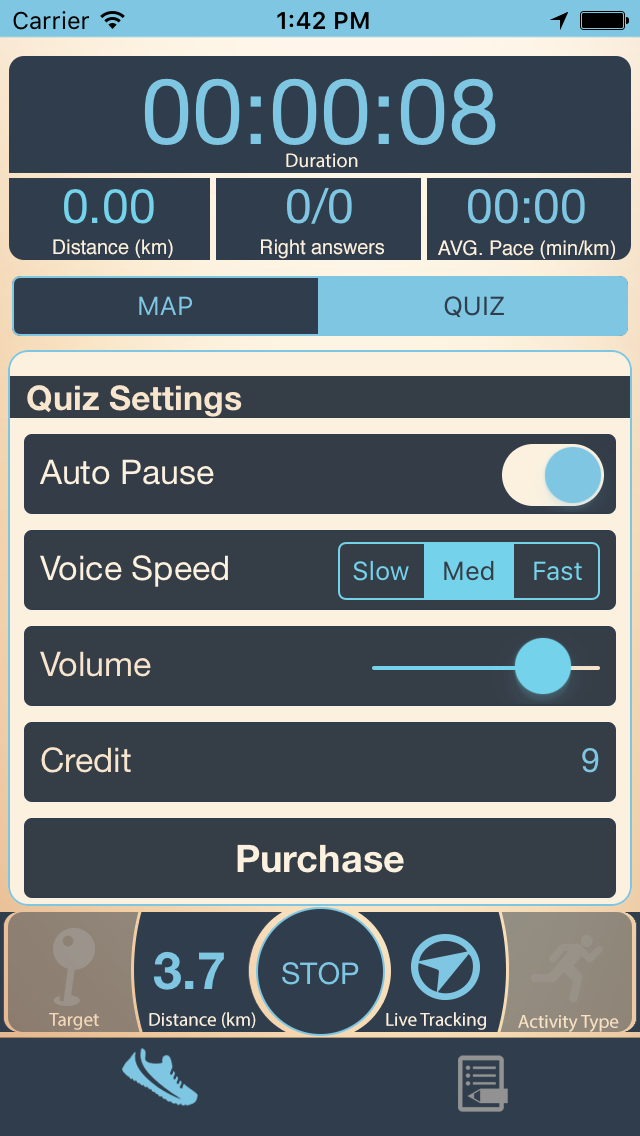Viewport: 640px width, 1136px height.
Task: Switch to the MAP tab
Action: [165, 306]
